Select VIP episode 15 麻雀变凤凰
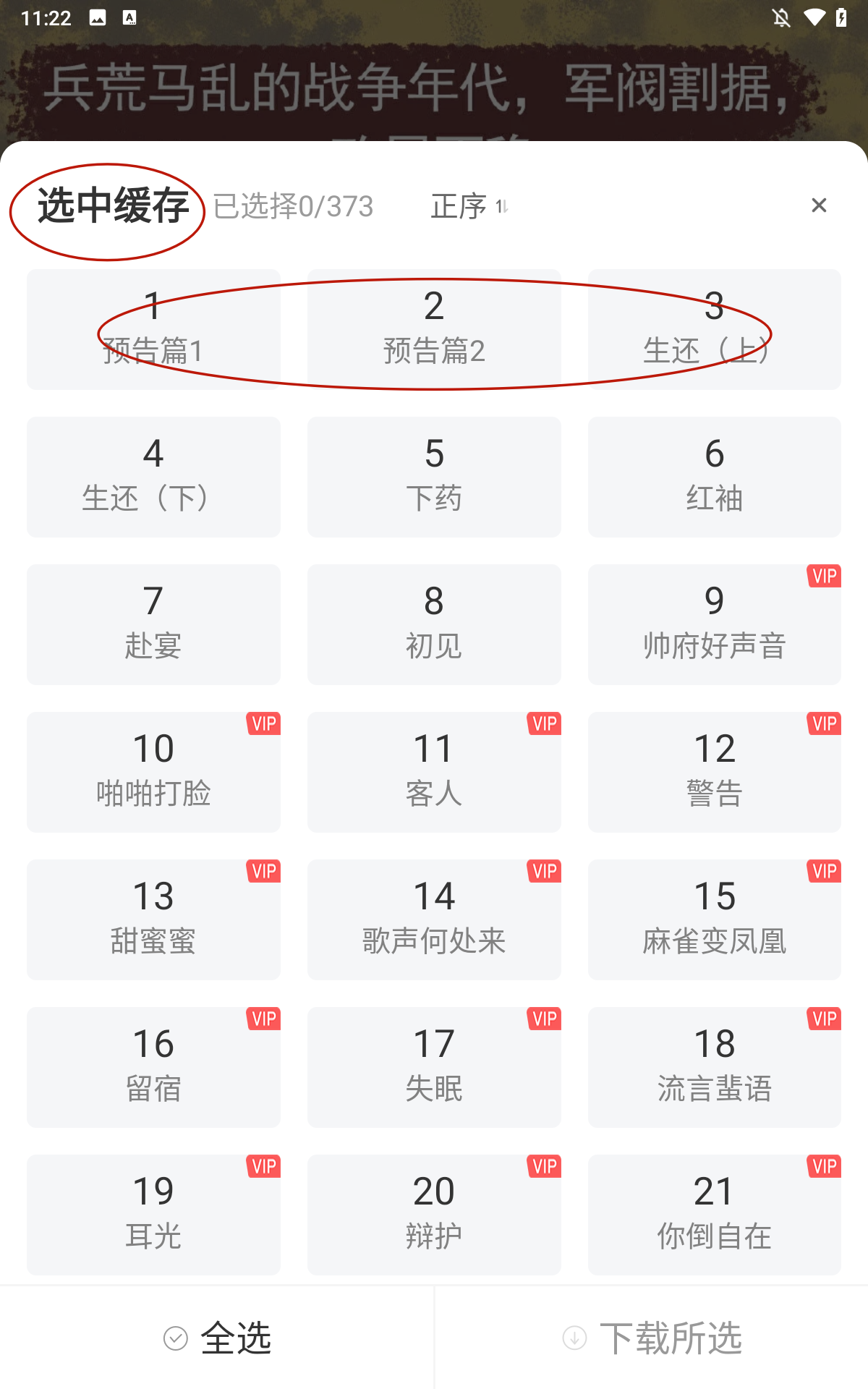This screenshot has width=868, height=1389. click(x=714, y=919)
